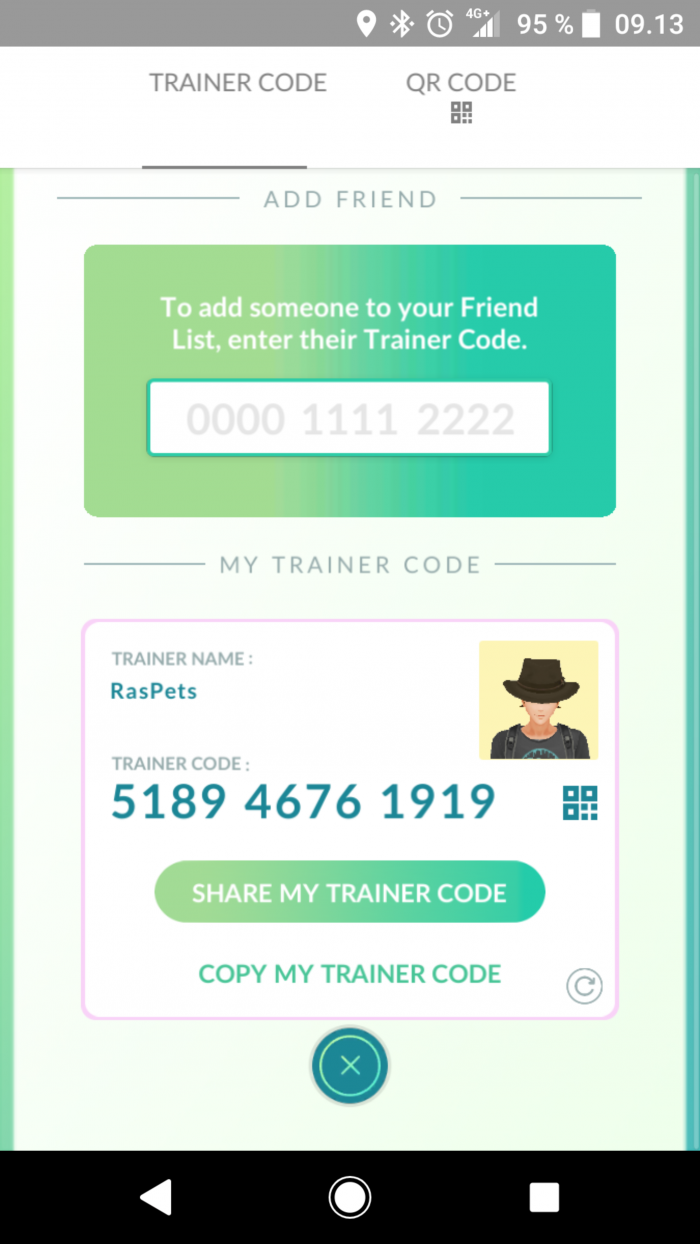Open the QR icon beside trainer code

click(x=580, y=802)
